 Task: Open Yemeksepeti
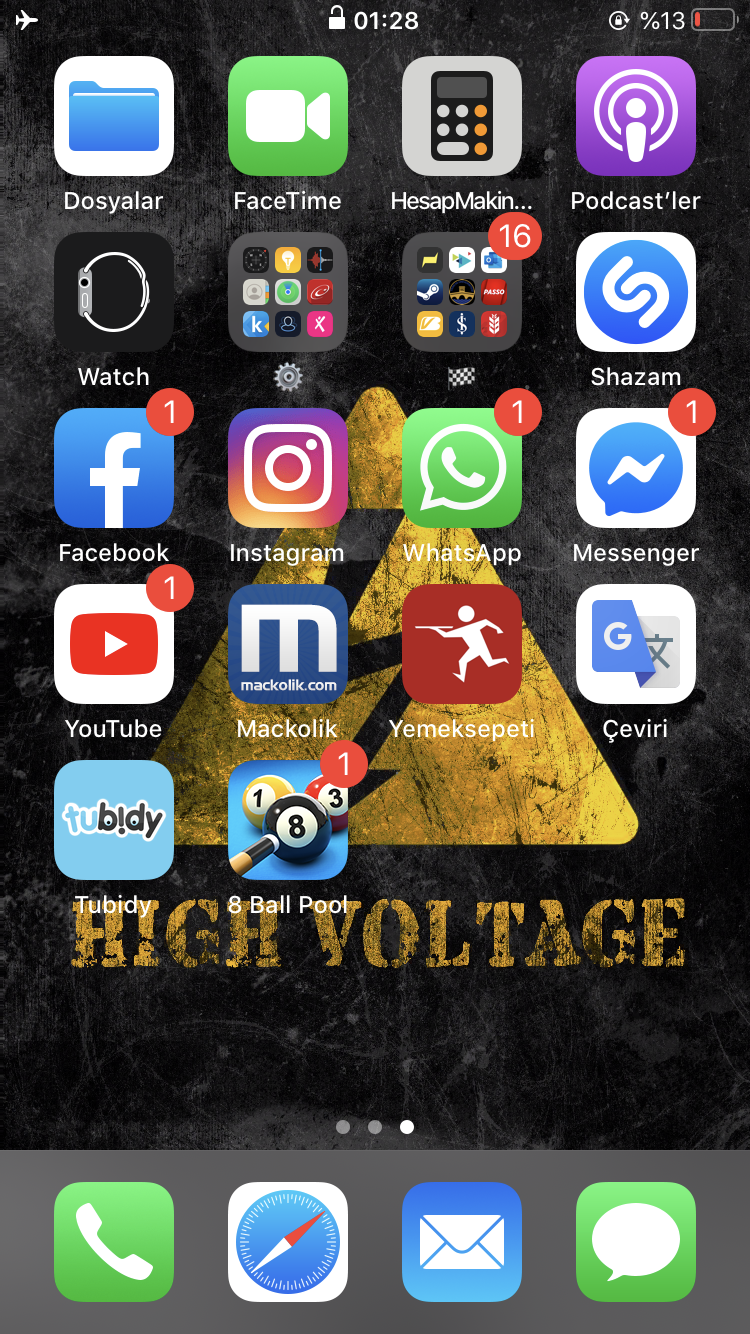(462, 644)
